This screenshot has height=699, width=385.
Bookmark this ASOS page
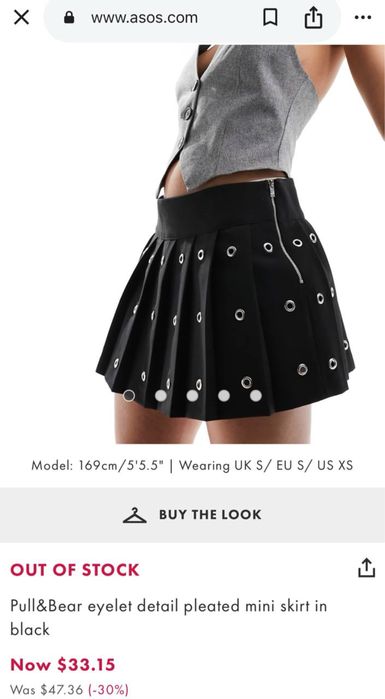(270, 18)
